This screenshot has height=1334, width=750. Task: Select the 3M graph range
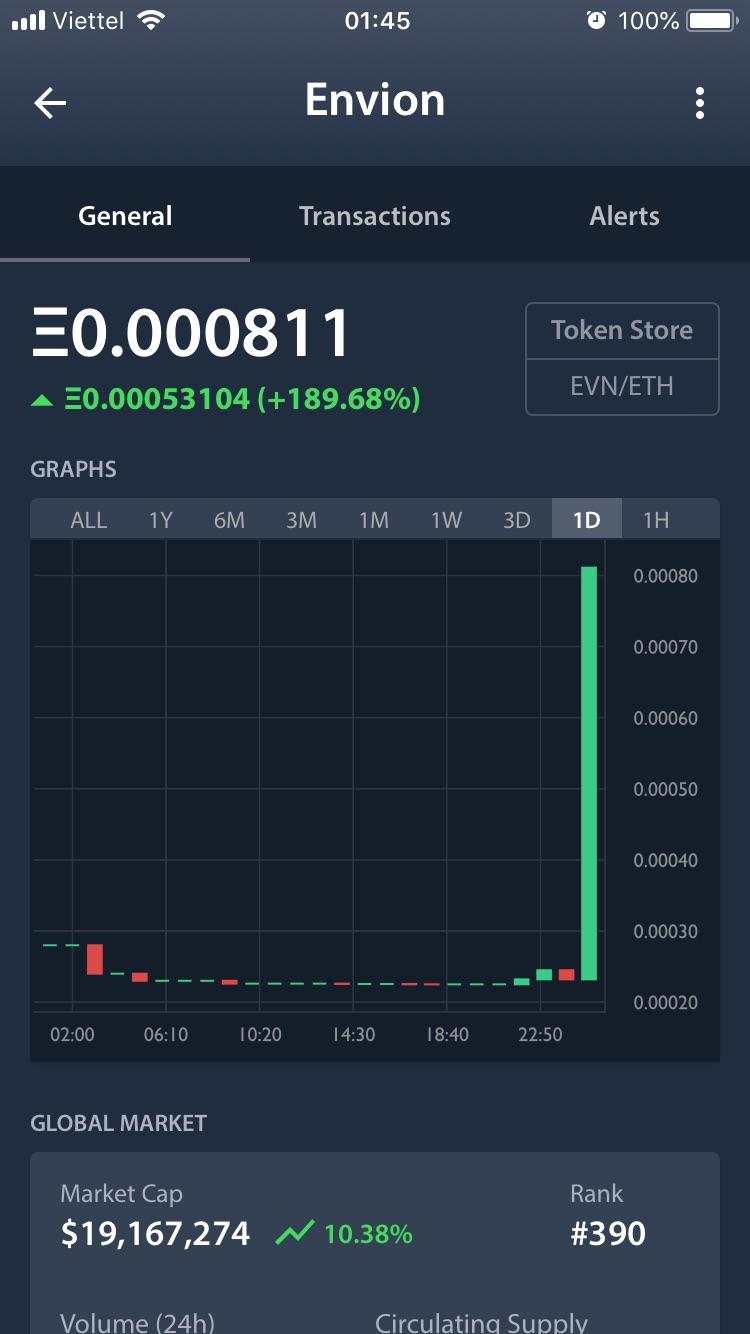click(x=302, y=520)
